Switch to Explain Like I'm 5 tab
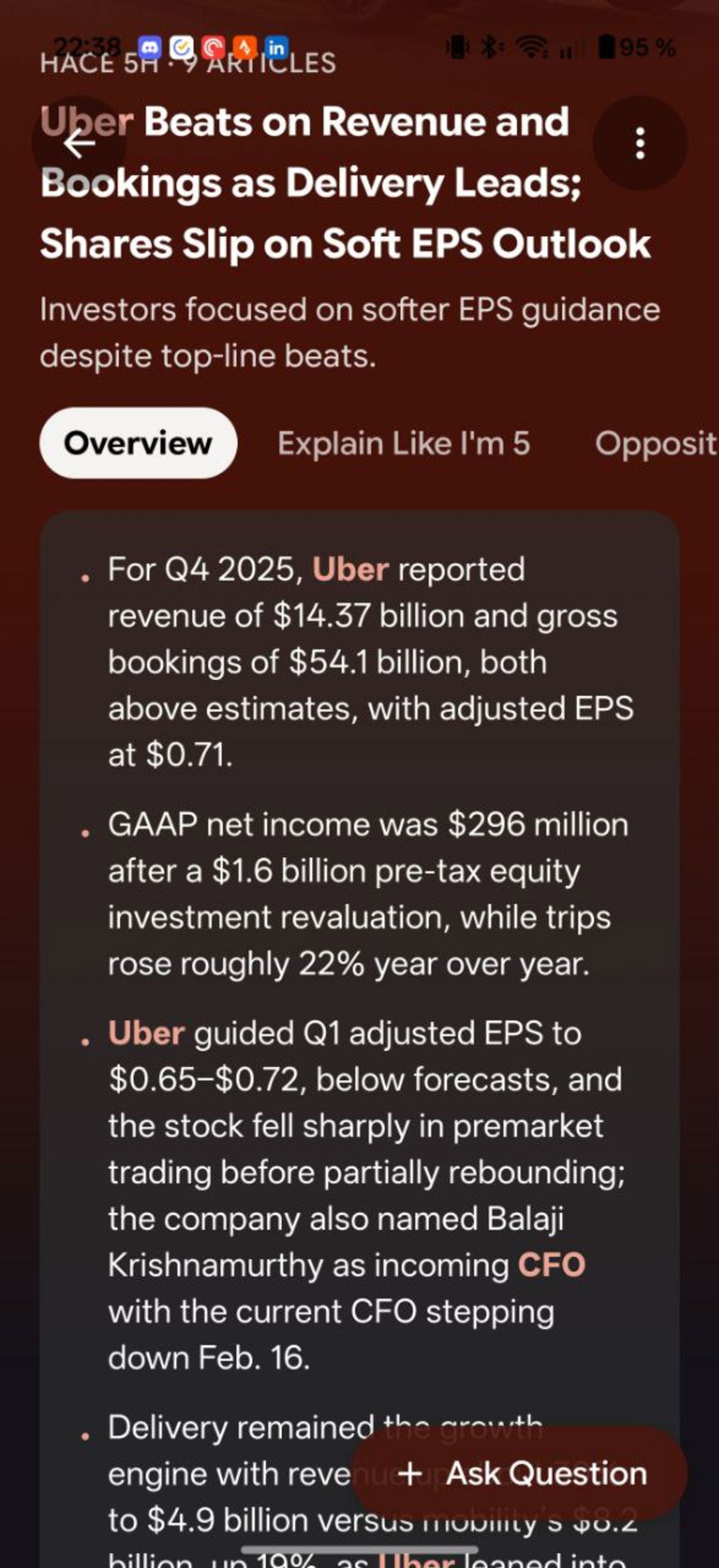The height and width of the screenshot is (1568, 719). (x=403, y=444)
